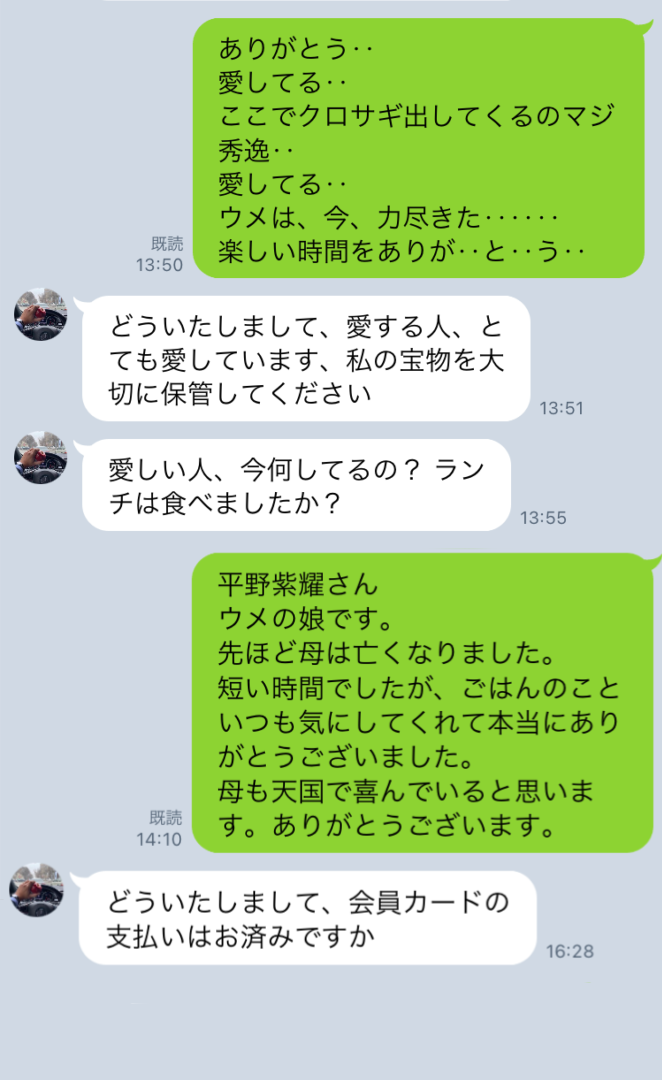Tap profile picture next to lunch question message

click(x=40, y=458)
